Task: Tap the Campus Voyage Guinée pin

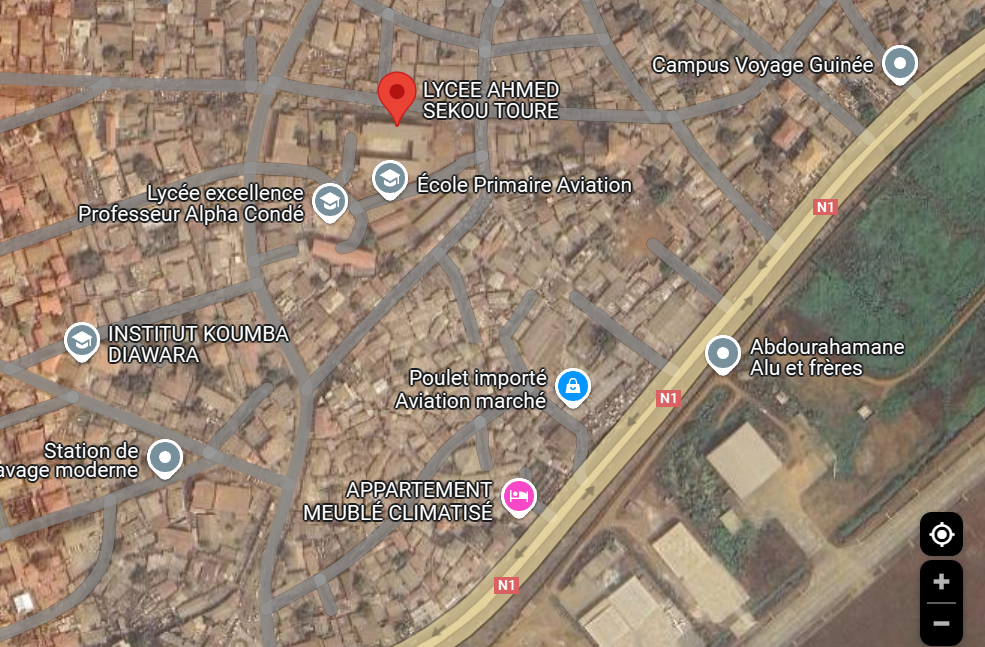Action: [x=901, y=65]
